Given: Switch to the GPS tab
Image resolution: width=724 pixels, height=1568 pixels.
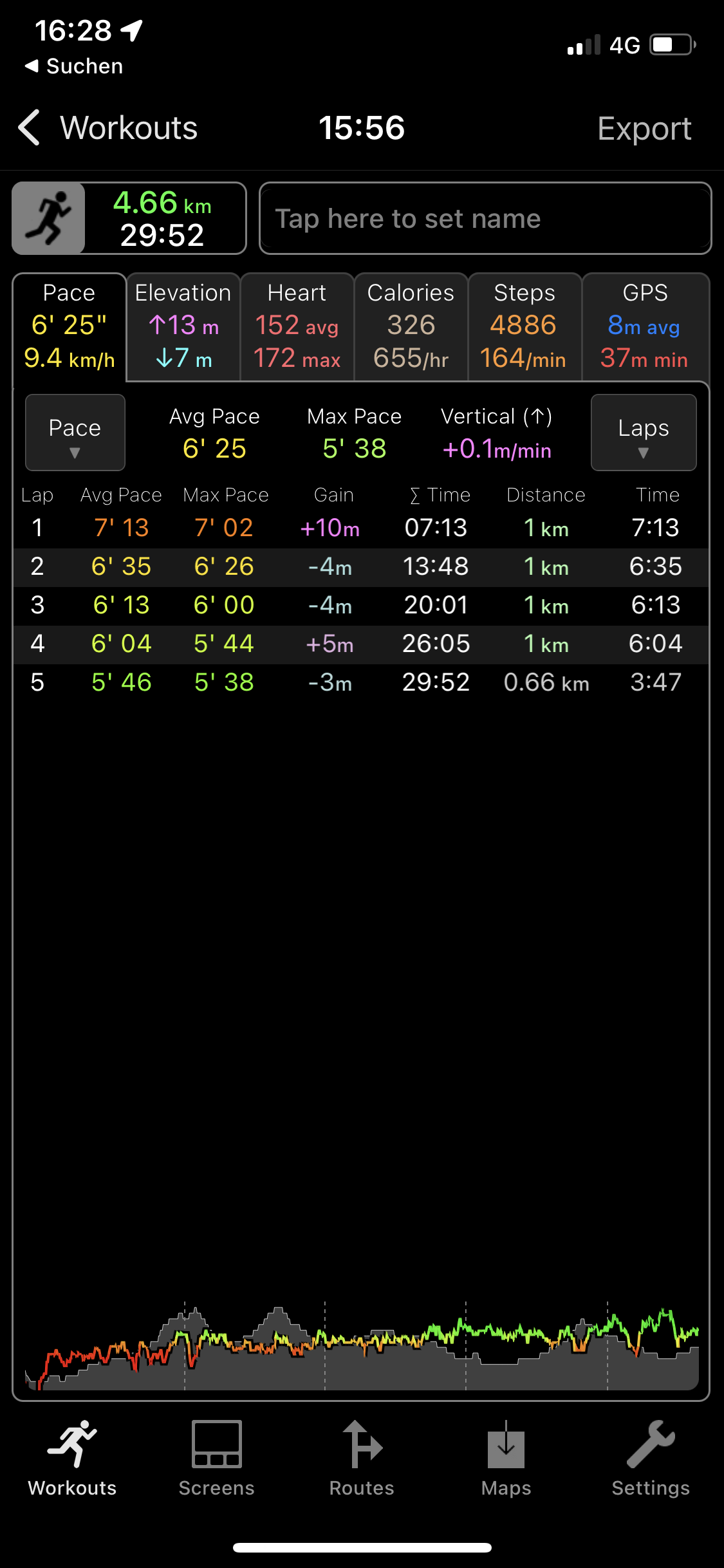Looking at the screenshot, I should [645, 326].
